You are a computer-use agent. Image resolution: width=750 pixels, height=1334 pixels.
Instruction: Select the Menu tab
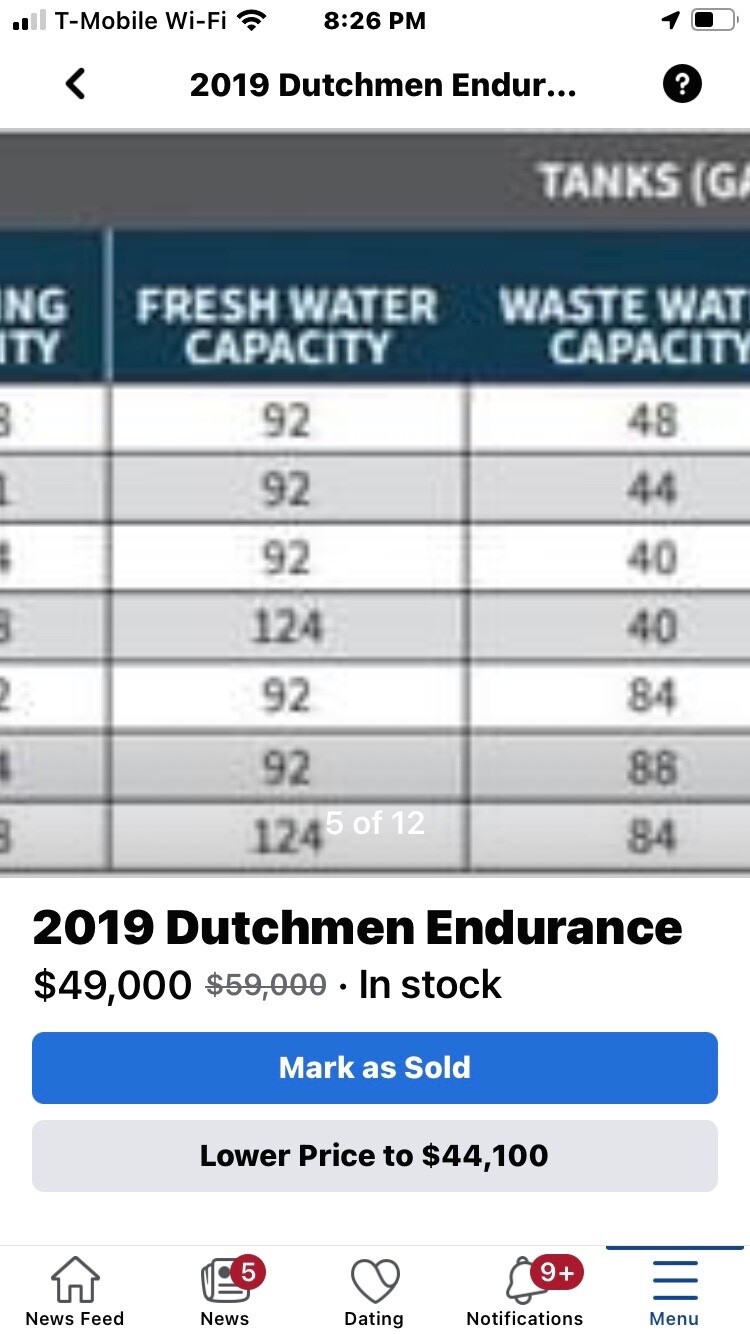point(674,1291)
